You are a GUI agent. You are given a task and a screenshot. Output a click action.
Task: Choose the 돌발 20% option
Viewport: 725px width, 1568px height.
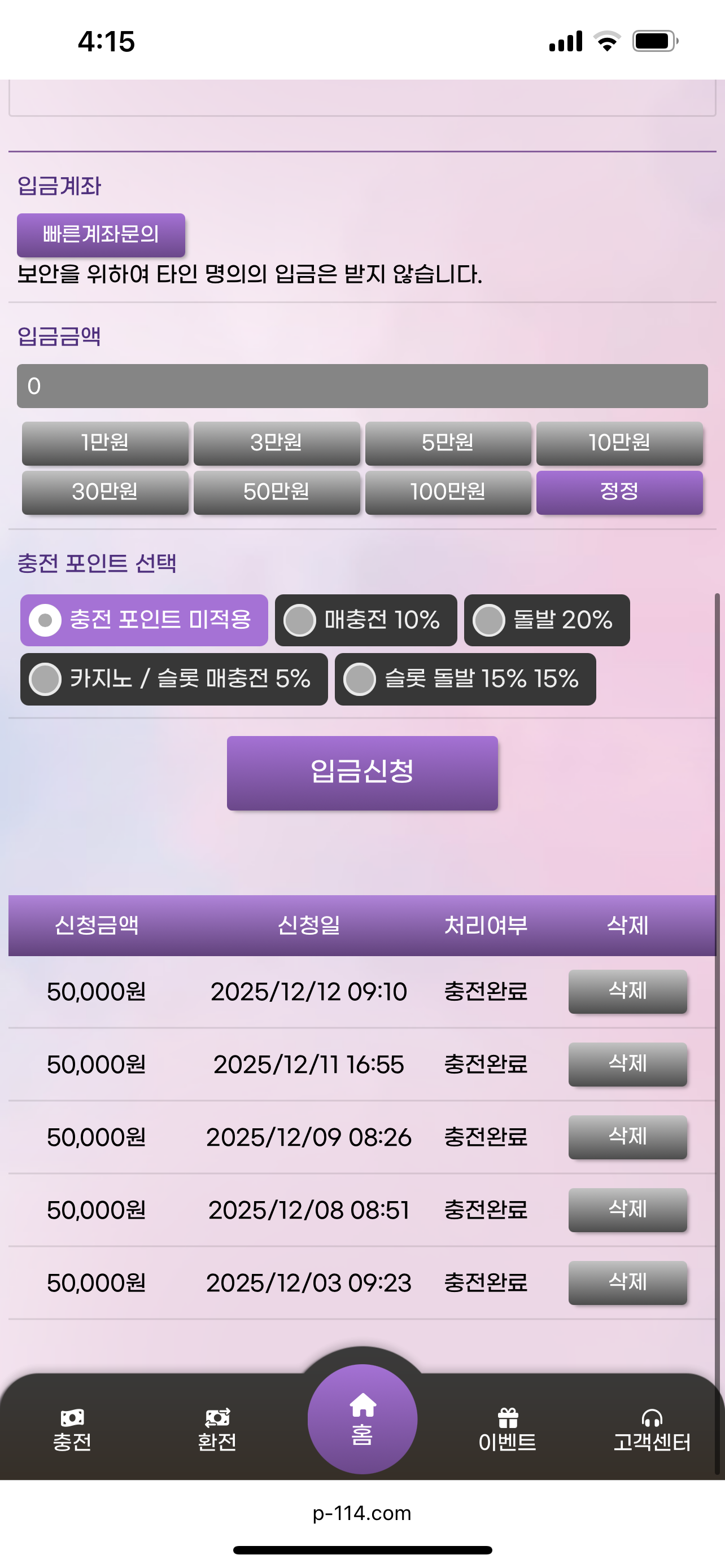point(546,620)
